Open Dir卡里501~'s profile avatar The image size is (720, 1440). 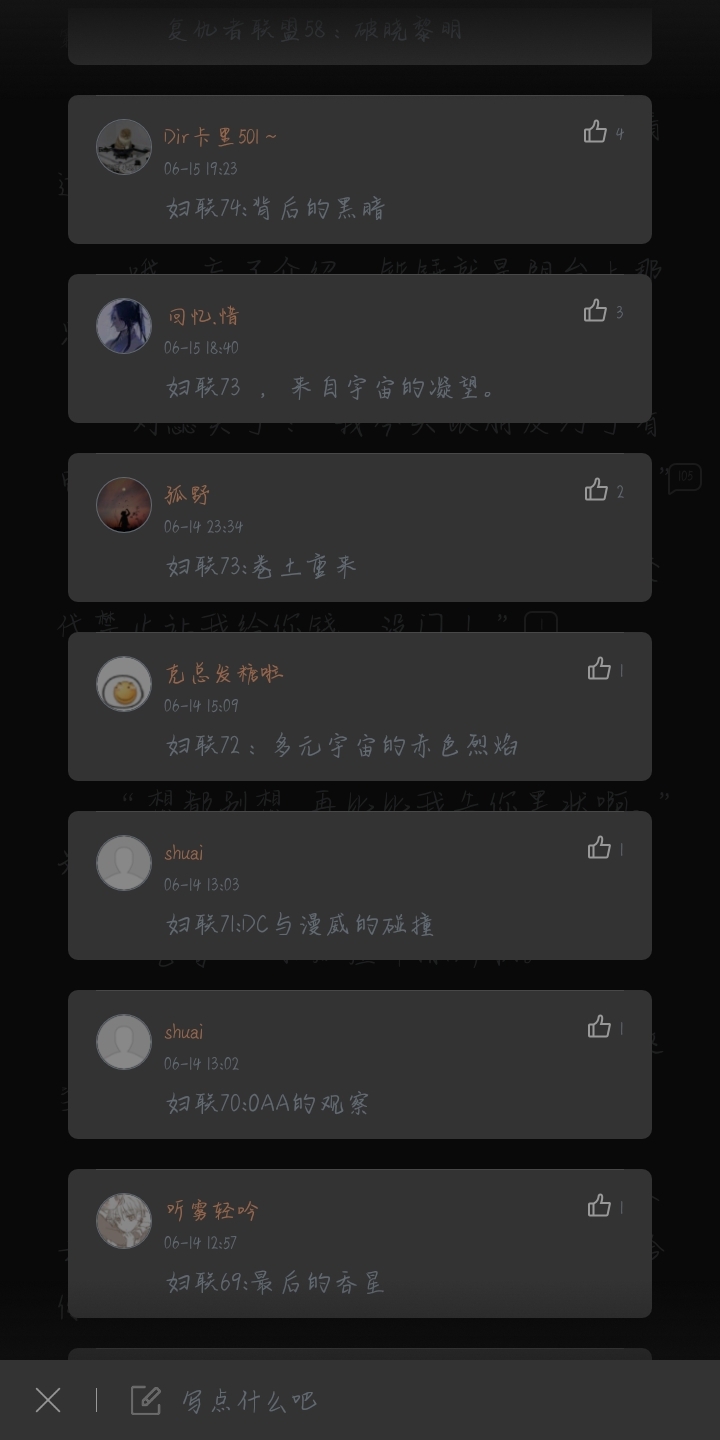[x=124, y=147]
